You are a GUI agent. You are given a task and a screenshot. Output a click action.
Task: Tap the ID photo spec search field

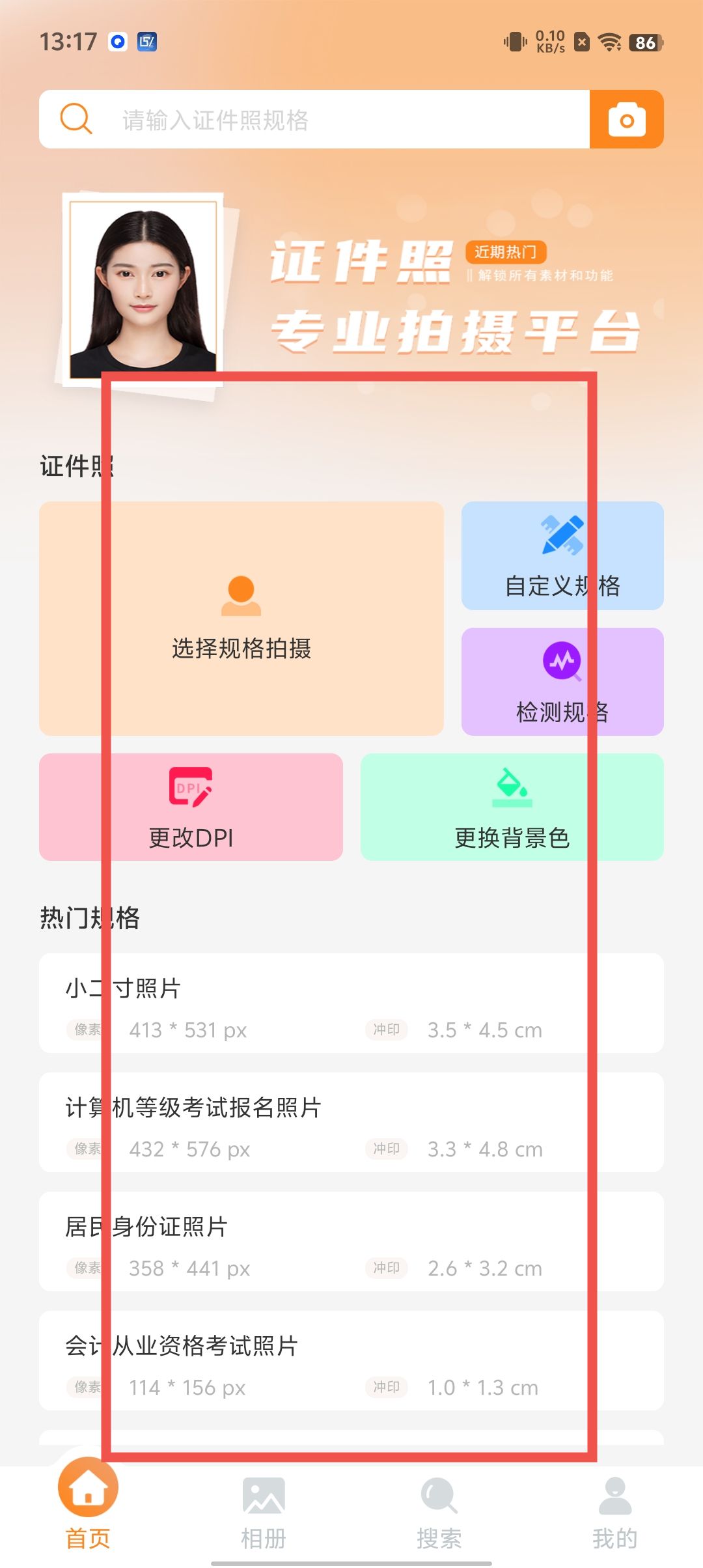(325, 120)
